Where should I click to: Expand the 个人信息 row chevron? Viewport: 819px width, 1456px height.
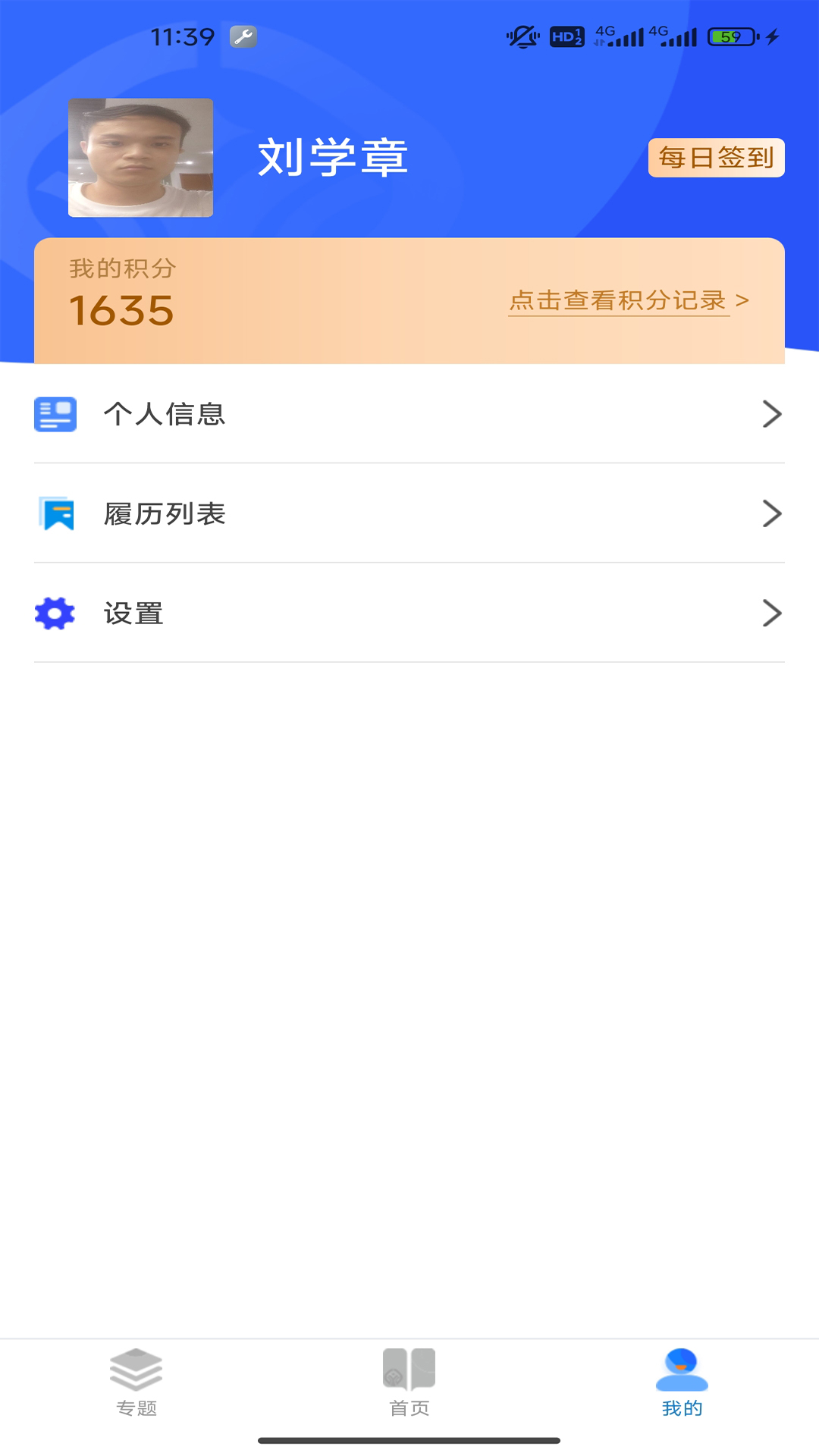773,414
